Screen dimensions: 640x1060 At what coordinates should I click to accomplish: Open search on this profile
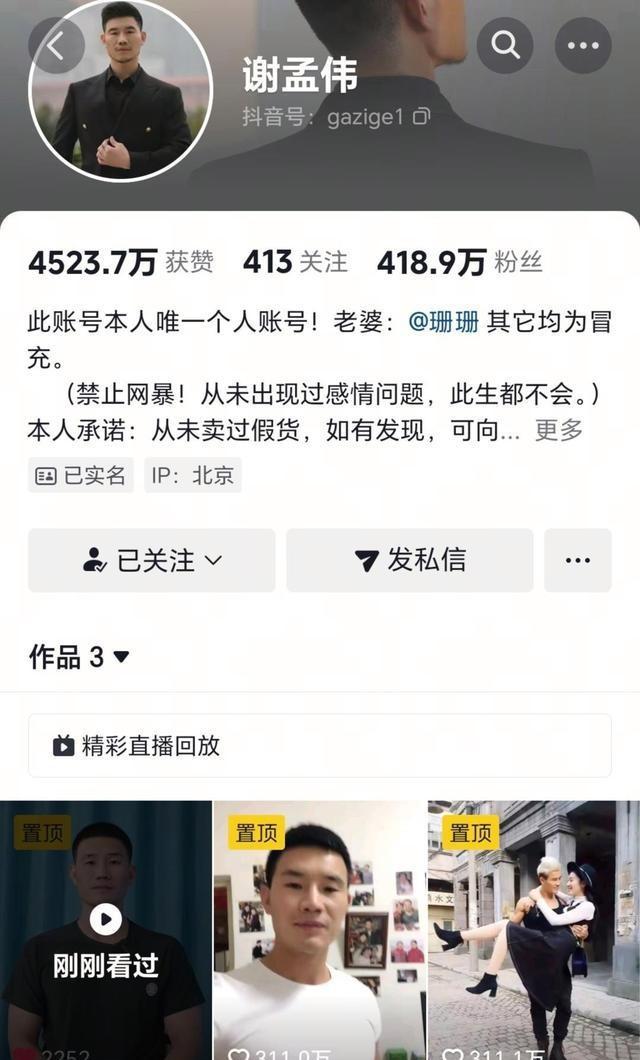click(504, 46)
